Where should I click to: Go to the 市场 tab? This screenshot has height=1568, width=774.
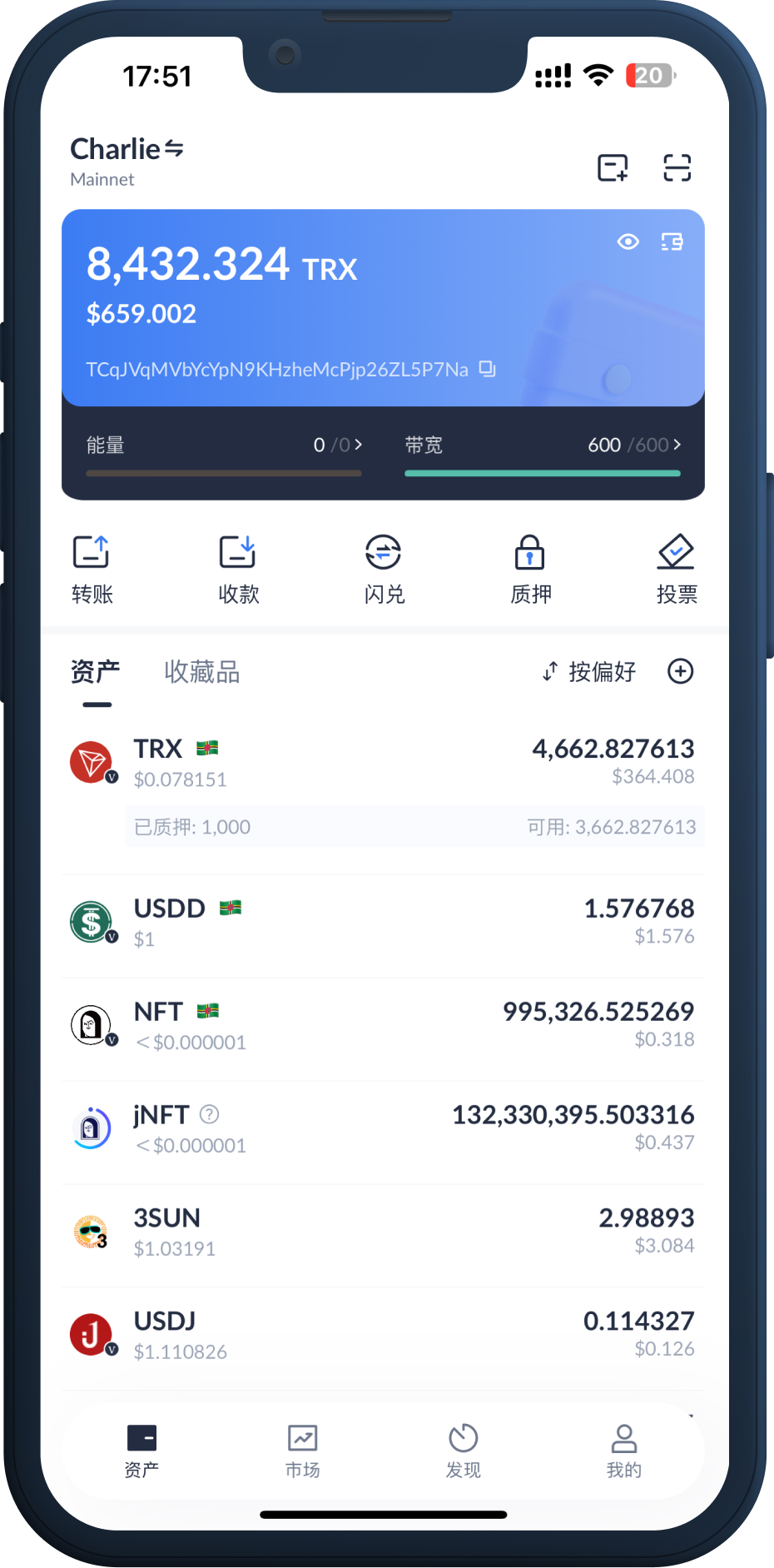pos(302,1451)
